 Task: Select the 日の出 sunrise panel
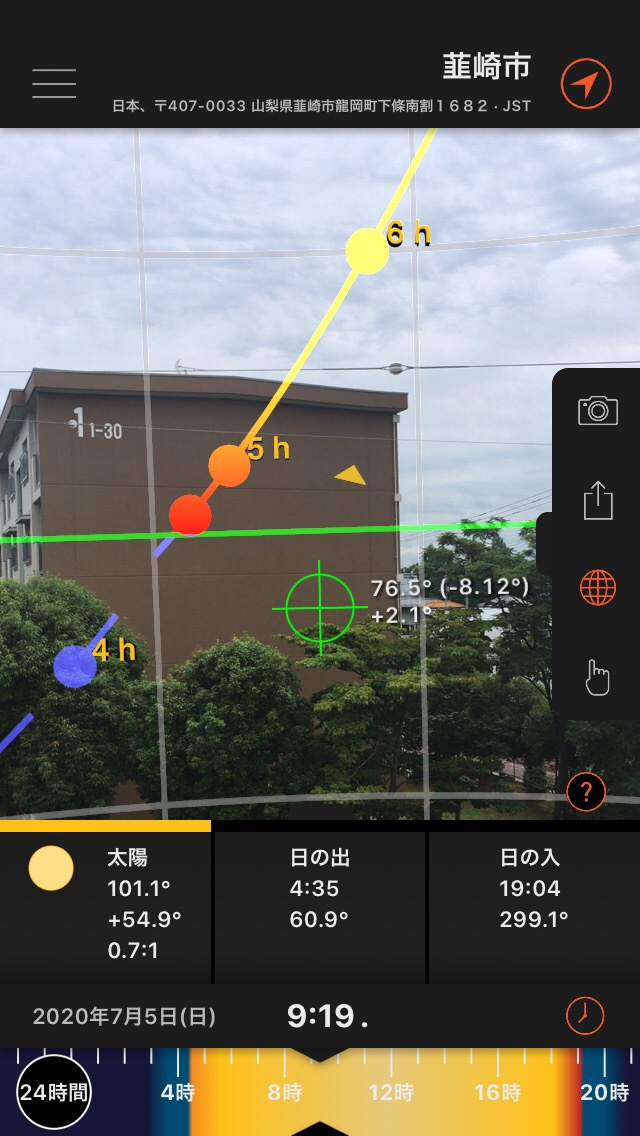coord(320,907)
